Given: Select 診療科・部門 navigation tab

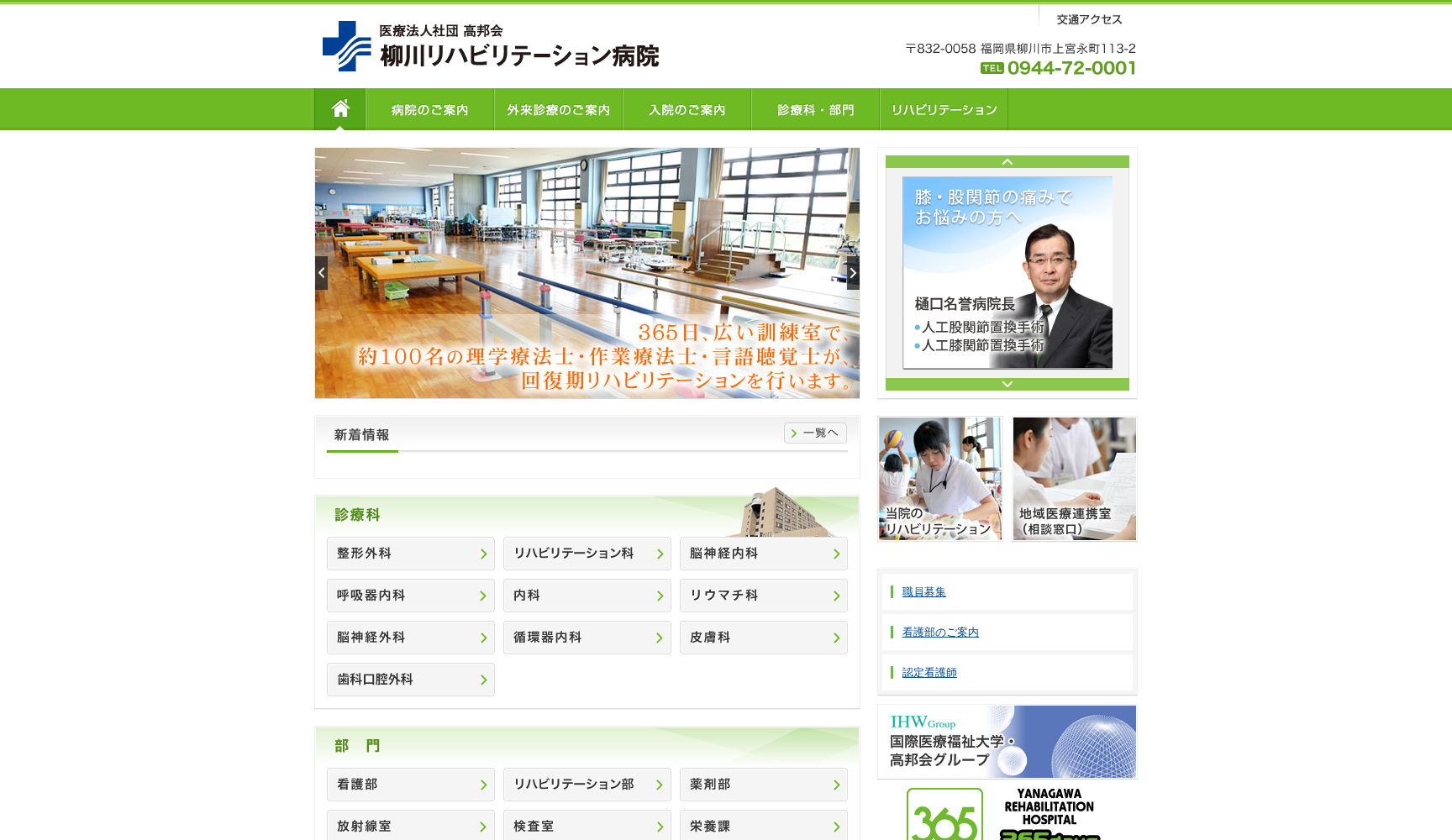Looking at the screenshot, I should click(x=815, y=110).
